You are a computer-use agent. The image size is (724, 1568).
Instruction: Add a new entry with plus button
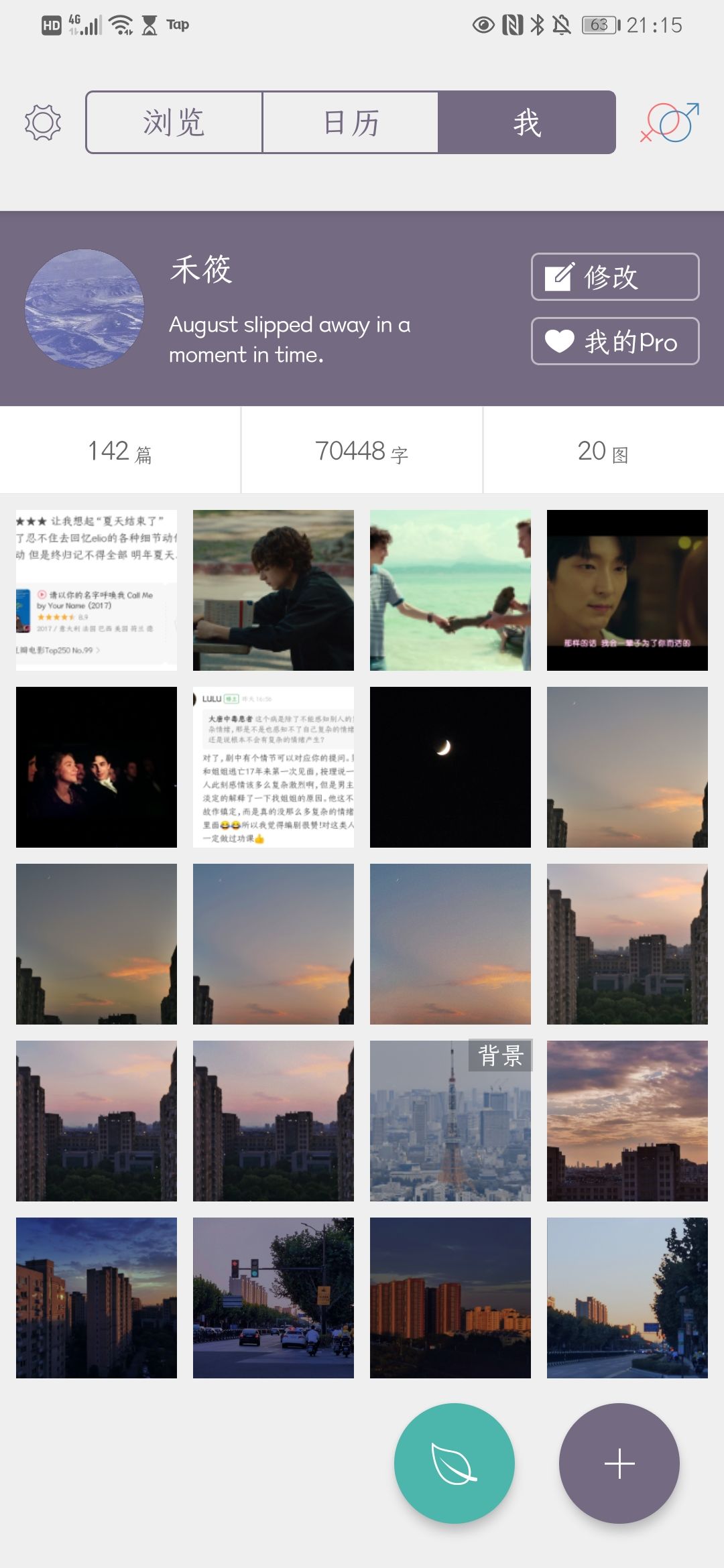619,1463
